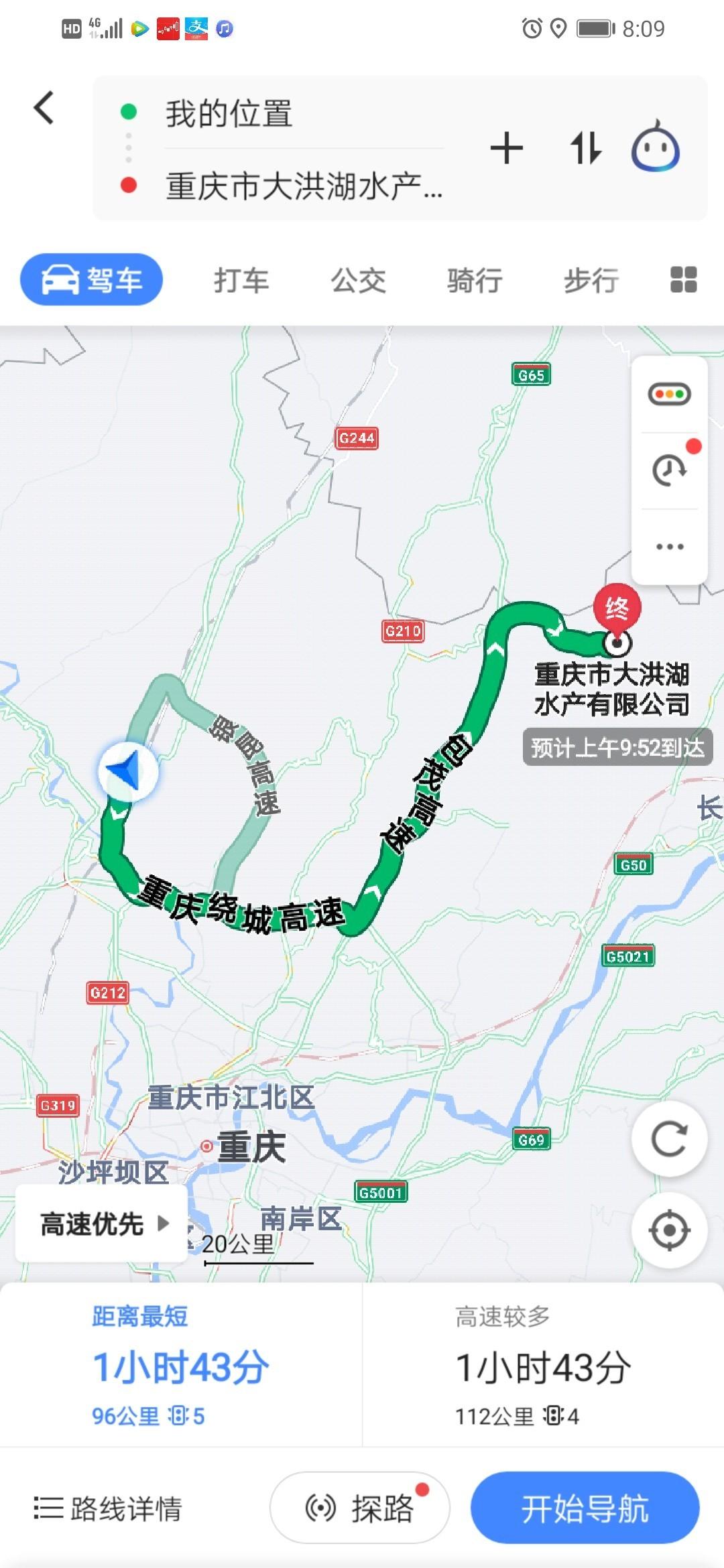Open 路线详情 route details

coord(109,1509)
